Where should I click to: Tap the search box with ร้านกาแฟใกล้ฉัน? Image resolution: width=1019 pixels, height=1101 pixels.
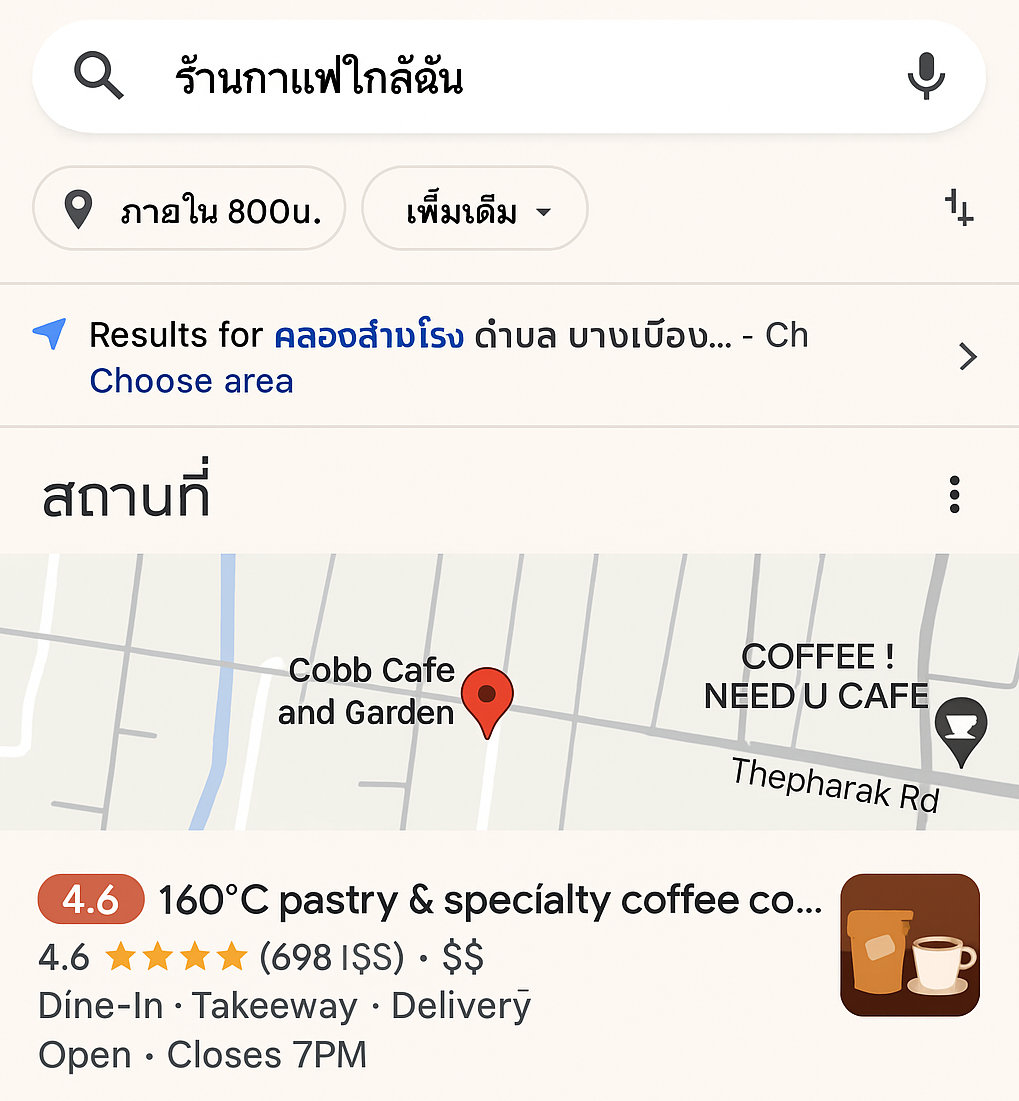pyautogui.click(x=500, y=78)
